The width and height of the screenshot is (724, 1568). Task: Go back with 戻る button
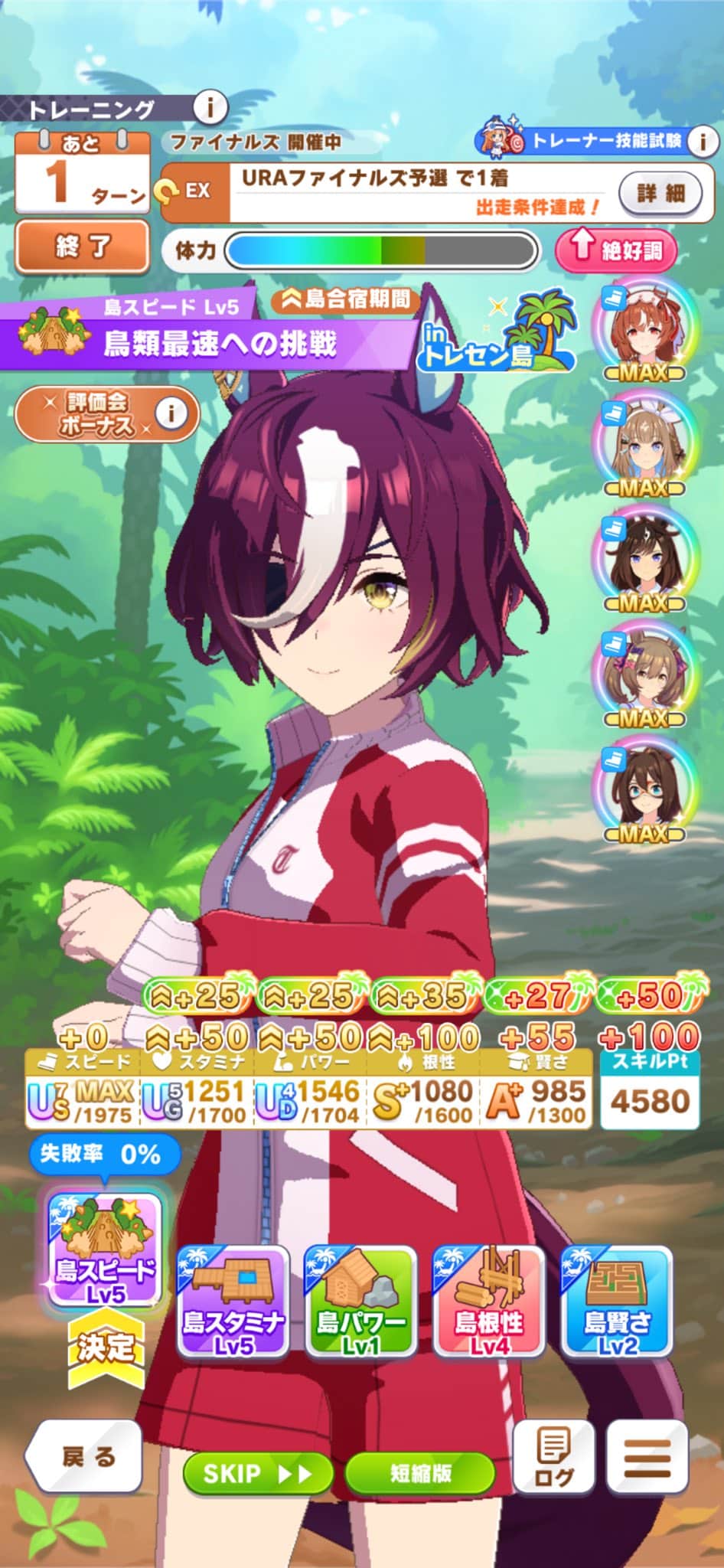point(84,1457)
